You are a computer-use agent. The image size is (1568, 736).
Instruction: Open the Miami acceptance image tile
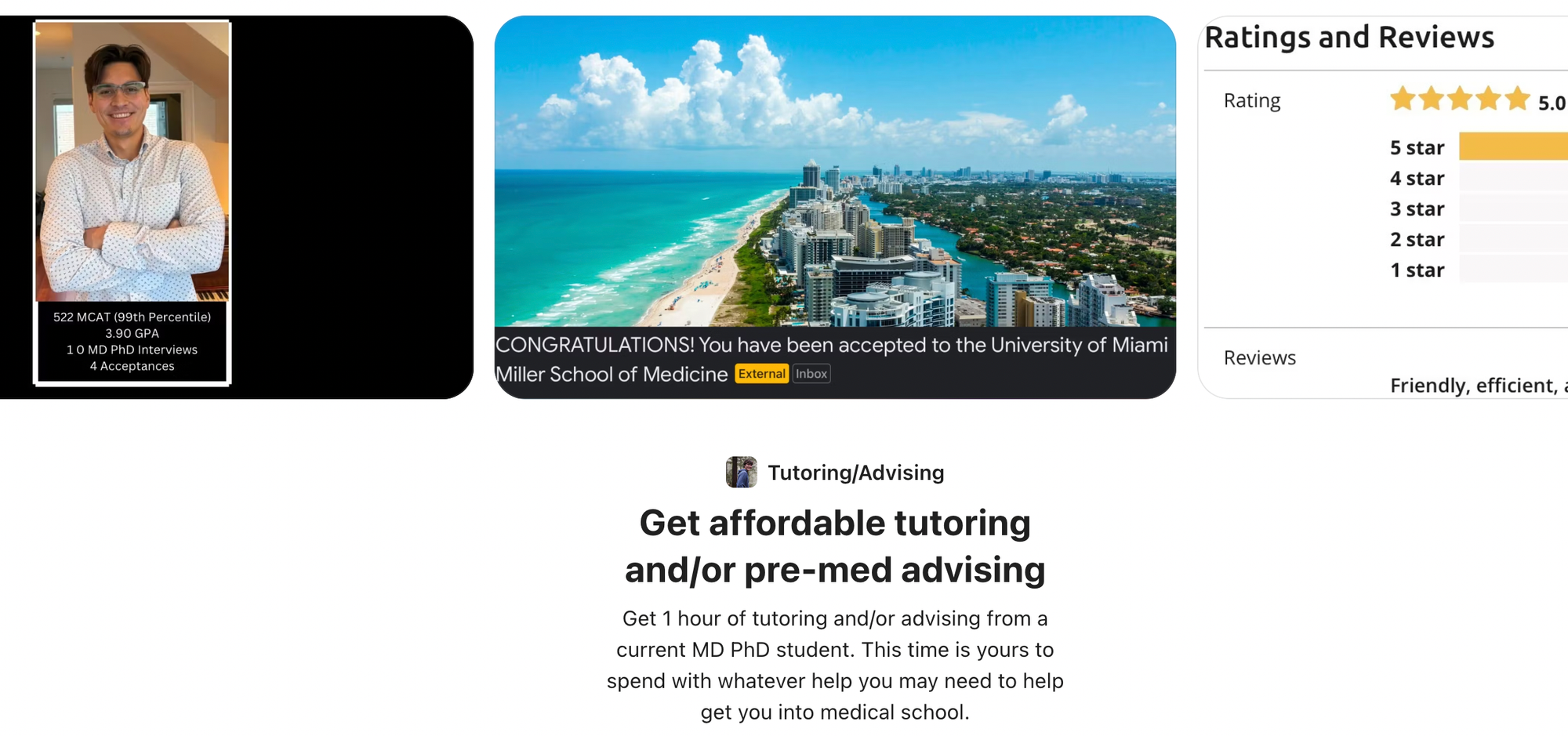point(835,207)
